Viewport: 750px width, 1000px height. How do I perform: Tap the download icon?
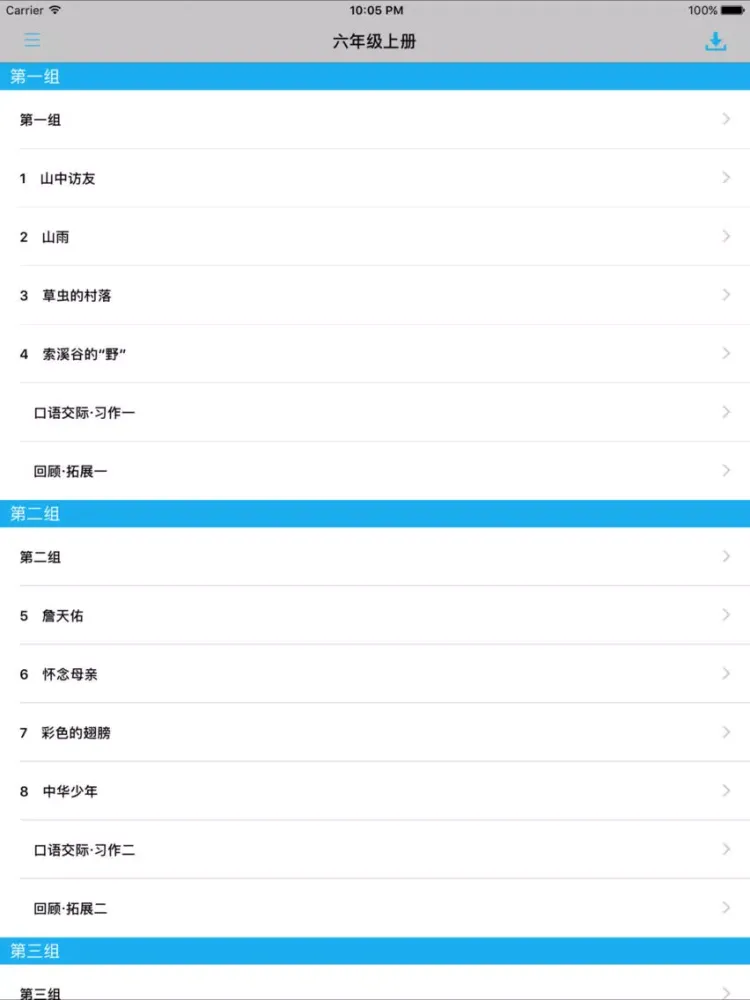coord(715,41)
